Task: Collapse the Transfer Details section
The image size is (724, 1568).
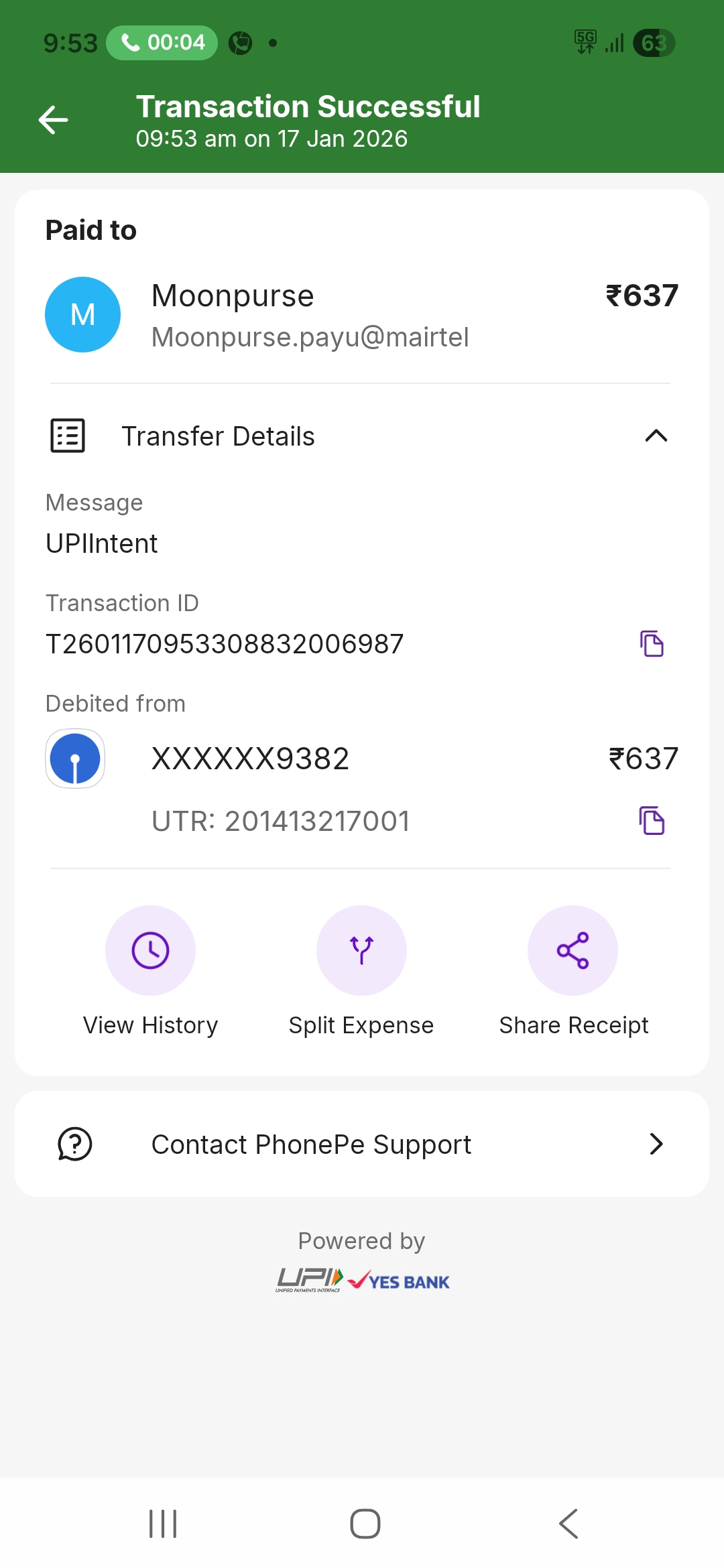Action: (x=656, y=436)
